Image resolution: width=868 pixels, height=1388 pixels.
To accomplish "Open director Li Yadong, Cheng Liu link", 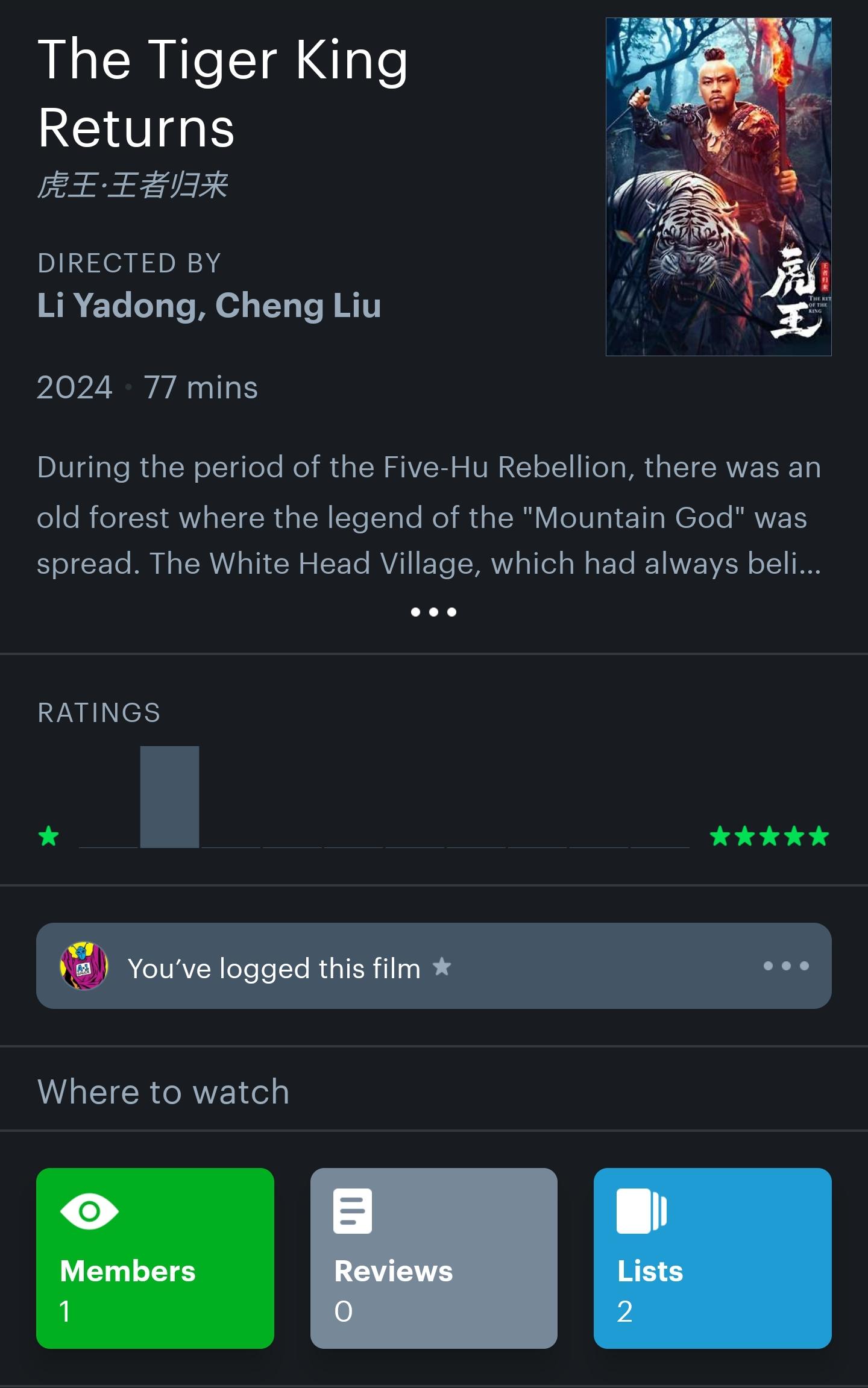I will pyautogui.click(x=209, y=306).
